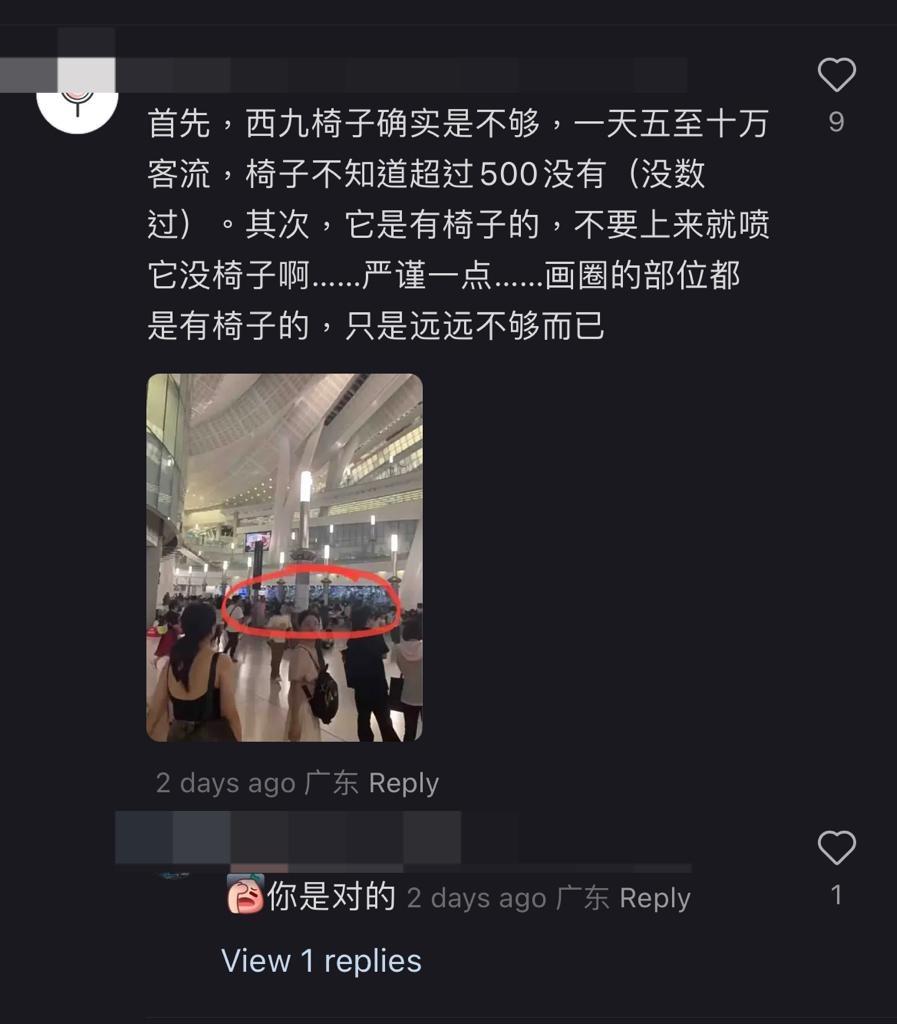Open the first commenter's profile avatar
This screenshot has width=897, height=1024.
[x=77, y=98]
